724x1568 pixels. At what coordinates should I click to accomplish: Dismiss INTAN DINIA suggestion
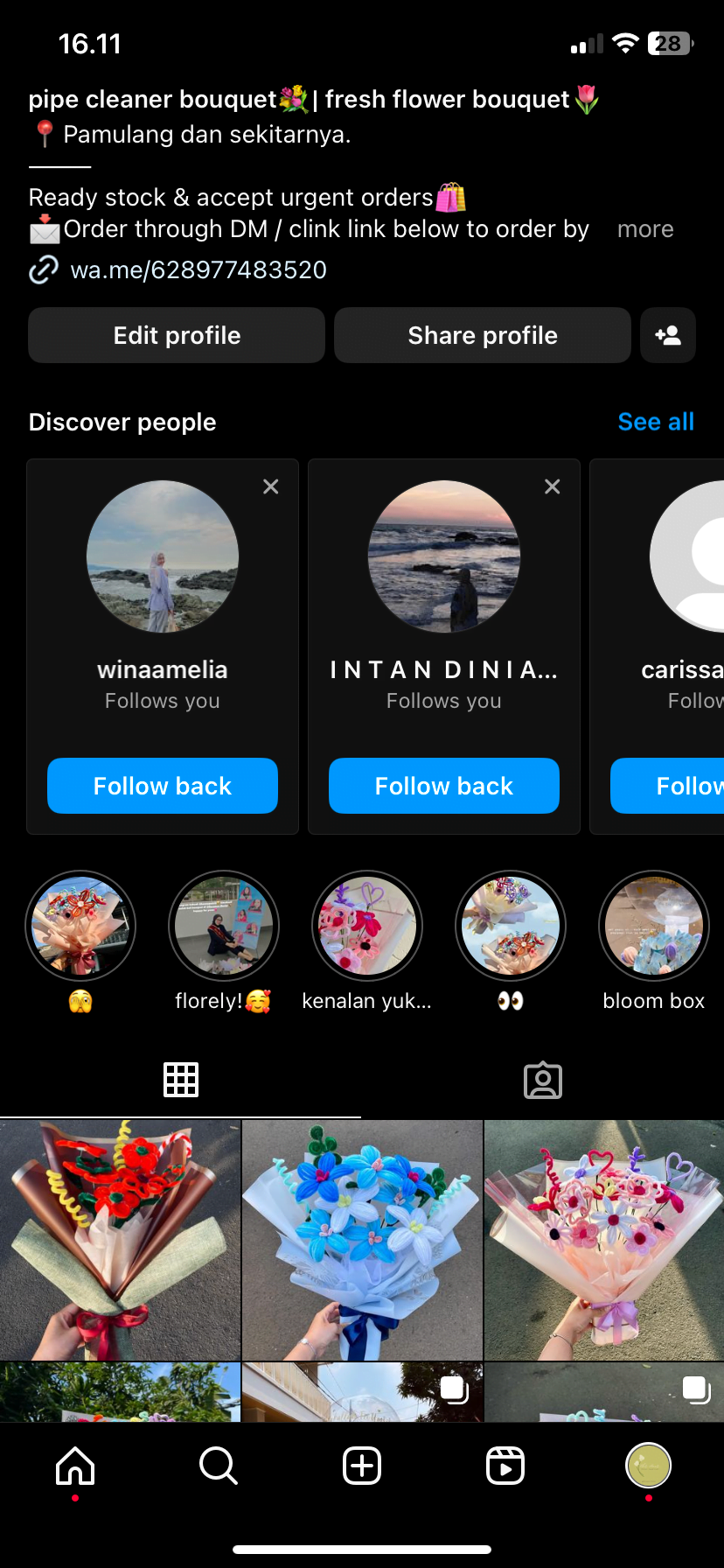pyautogui.click(x=553, y=486)
